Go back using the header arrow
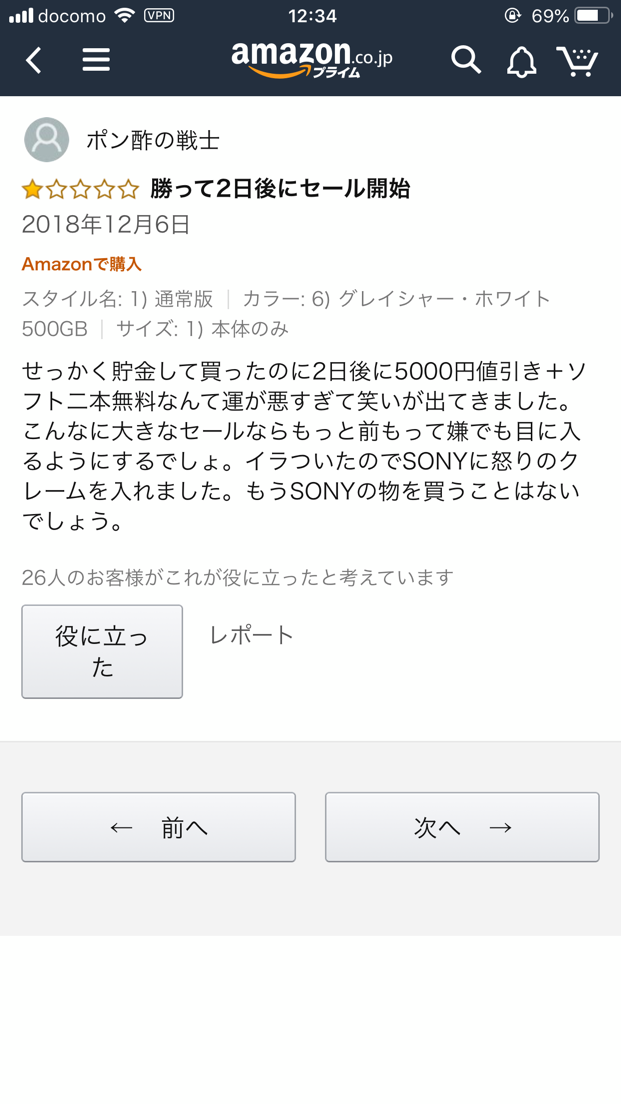 click(34, 61)
